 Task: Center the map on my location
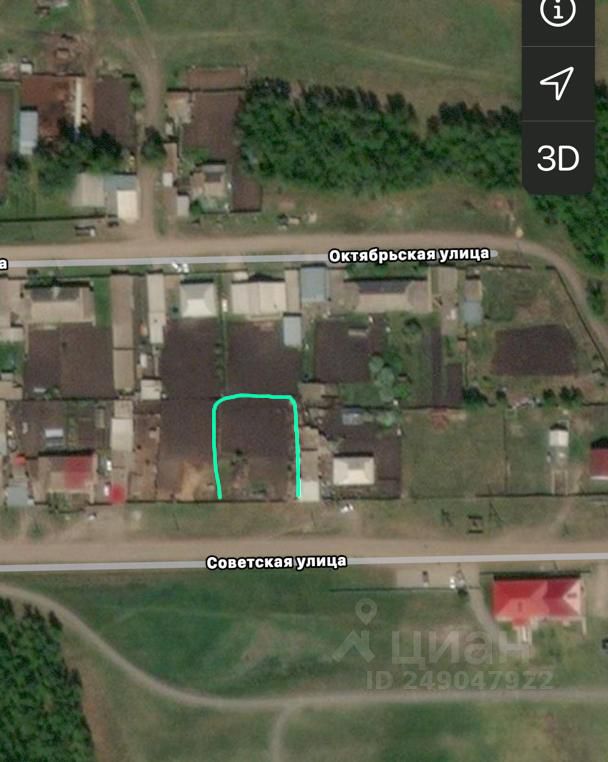(x=558, y=84)
